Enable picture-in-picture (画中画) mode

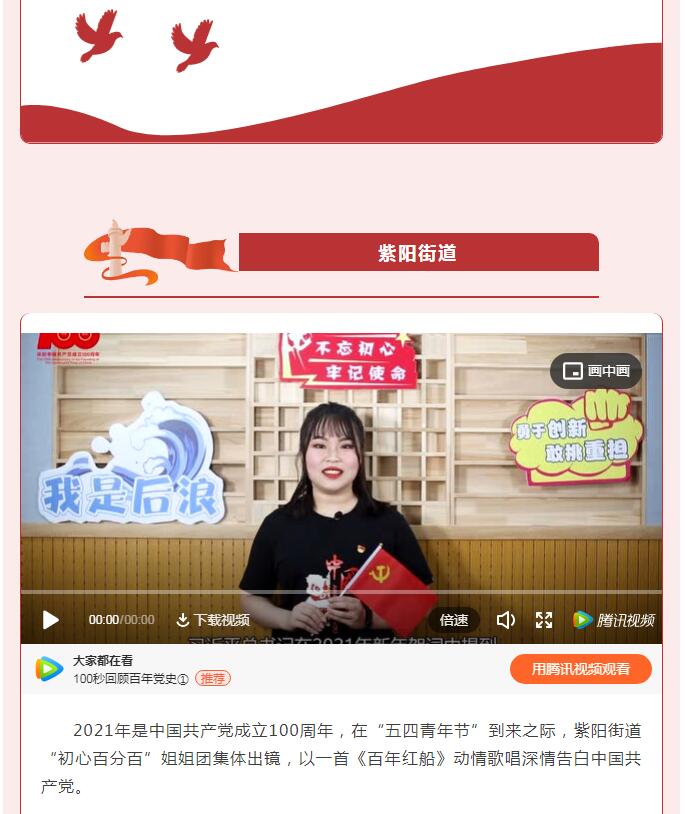(x=596, y=371)
